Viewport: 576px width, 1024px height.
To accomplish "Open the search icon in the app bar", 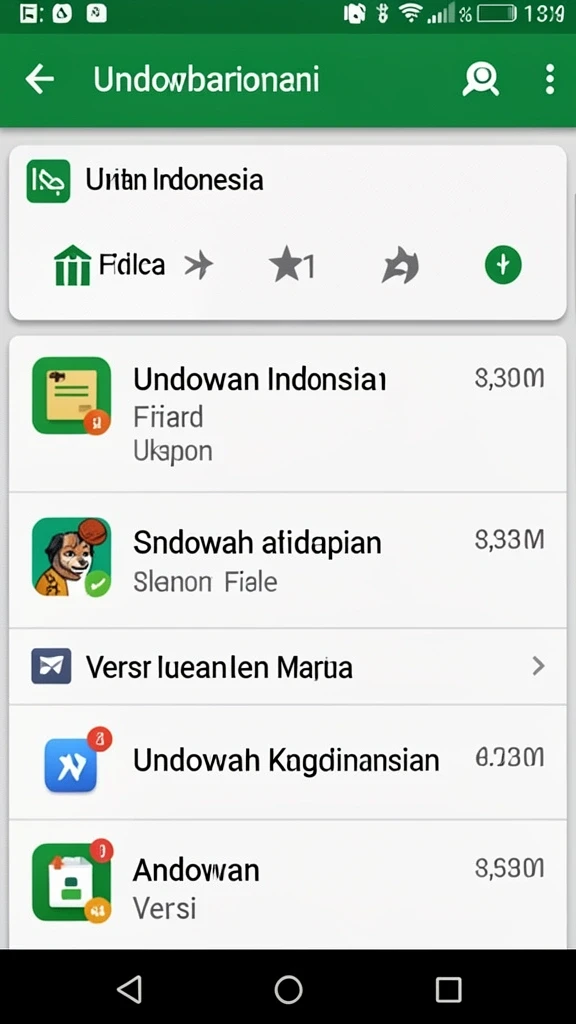I will tap(481, 80).
